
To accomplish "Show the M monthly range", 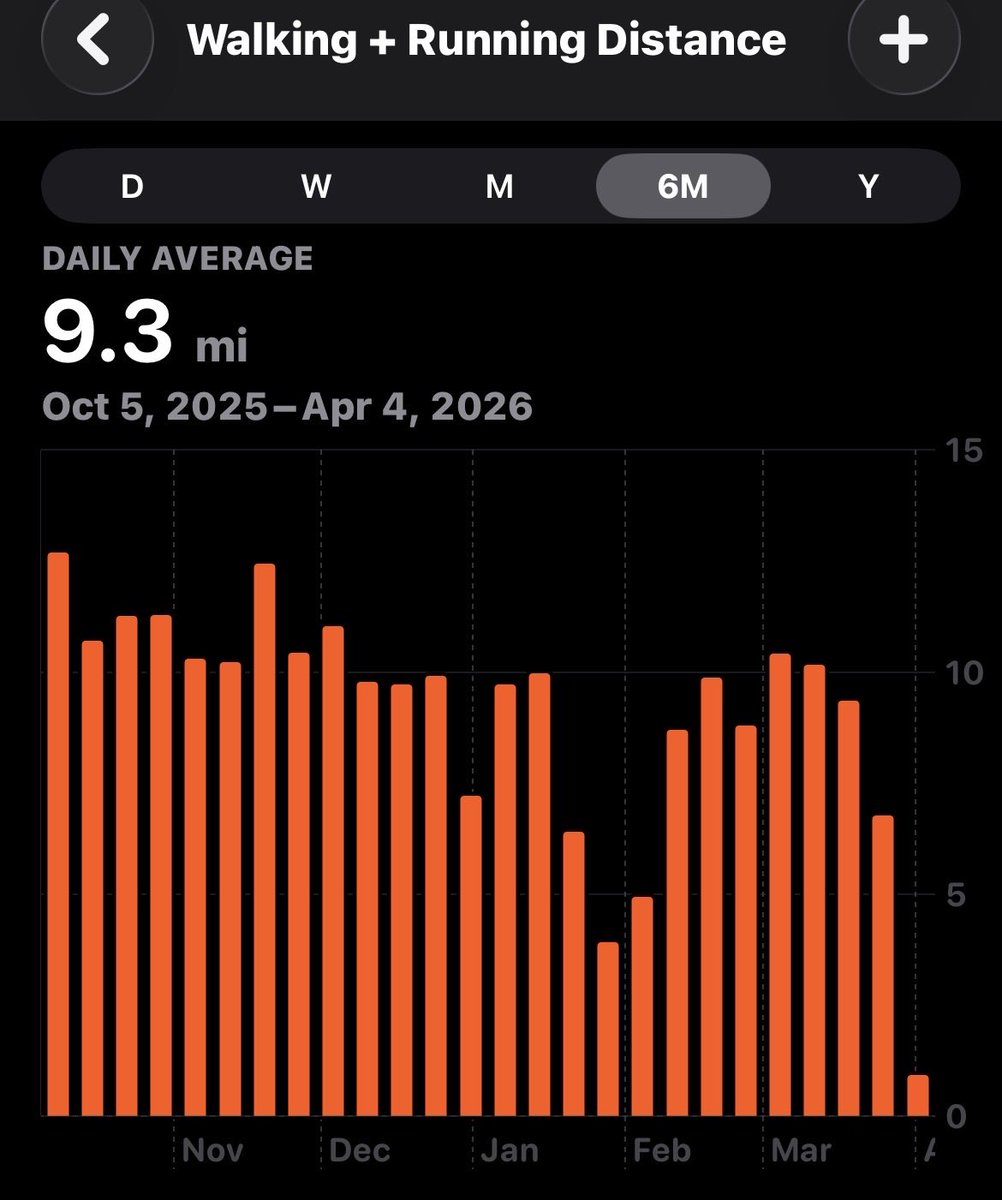I will point(499,186).
